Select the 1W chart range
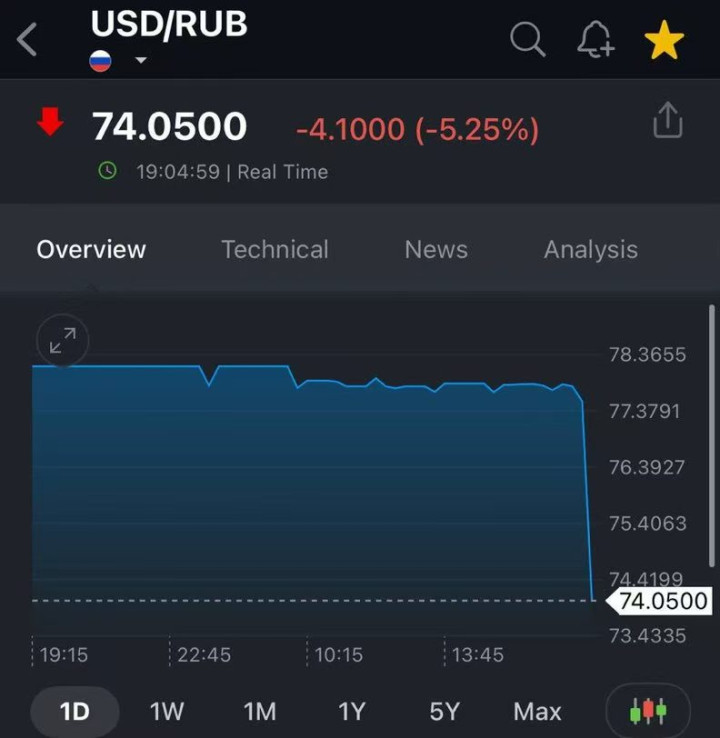This screenshot has width=720, height=738. point(167,711)
